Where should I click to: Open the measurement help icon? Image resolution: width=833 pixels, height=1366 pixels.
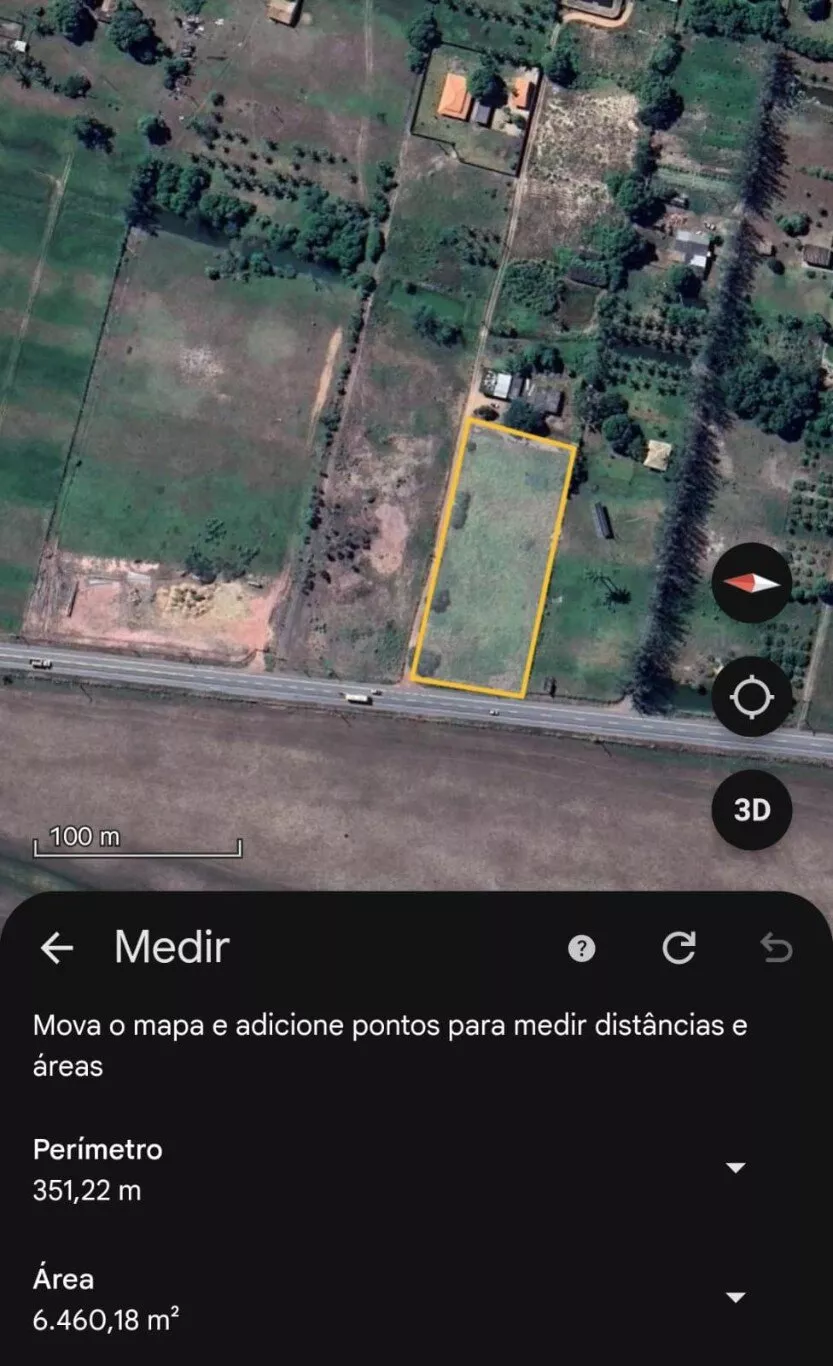pos(582,948)
